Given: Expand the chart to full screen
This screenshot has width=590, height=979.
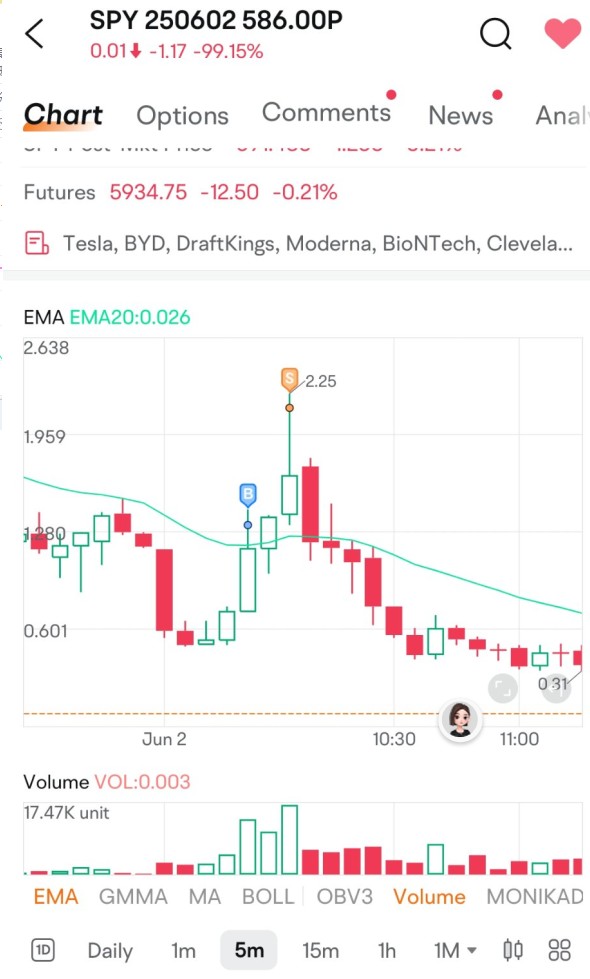Looking at the screenshot, I should pyautogui.click(x=503, y=689).
